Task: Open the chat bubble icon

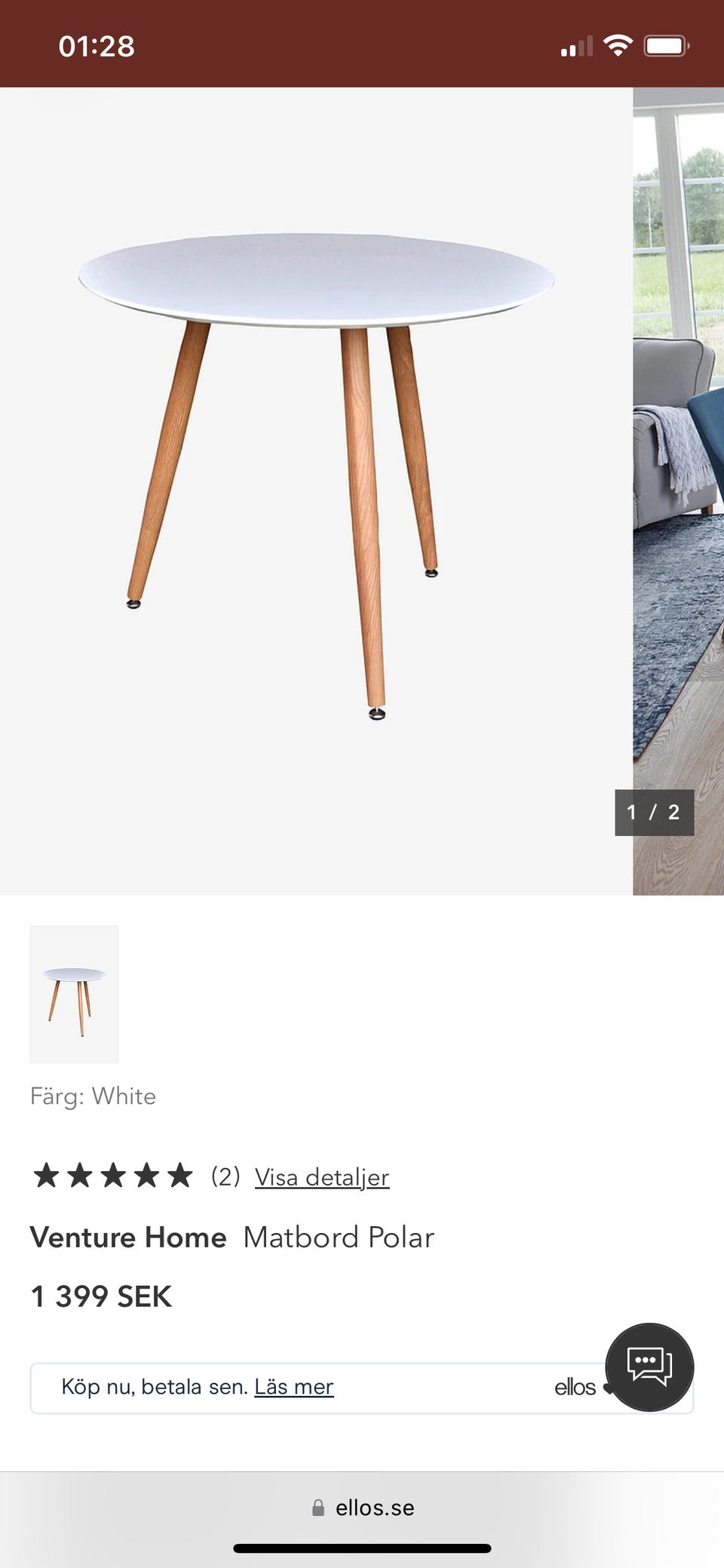Action: coord(650,1368)
